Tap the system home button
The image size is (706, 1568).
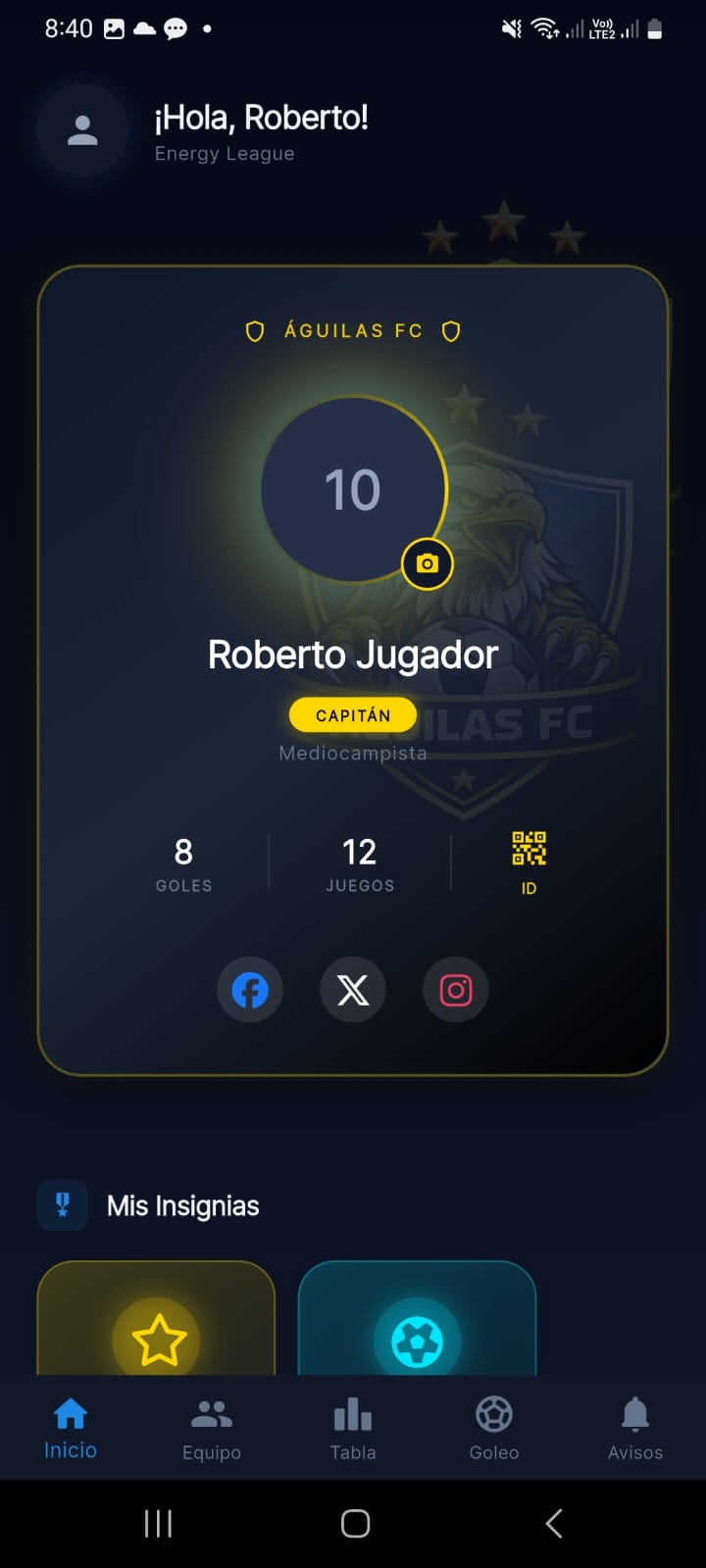tap(355, 1523)
